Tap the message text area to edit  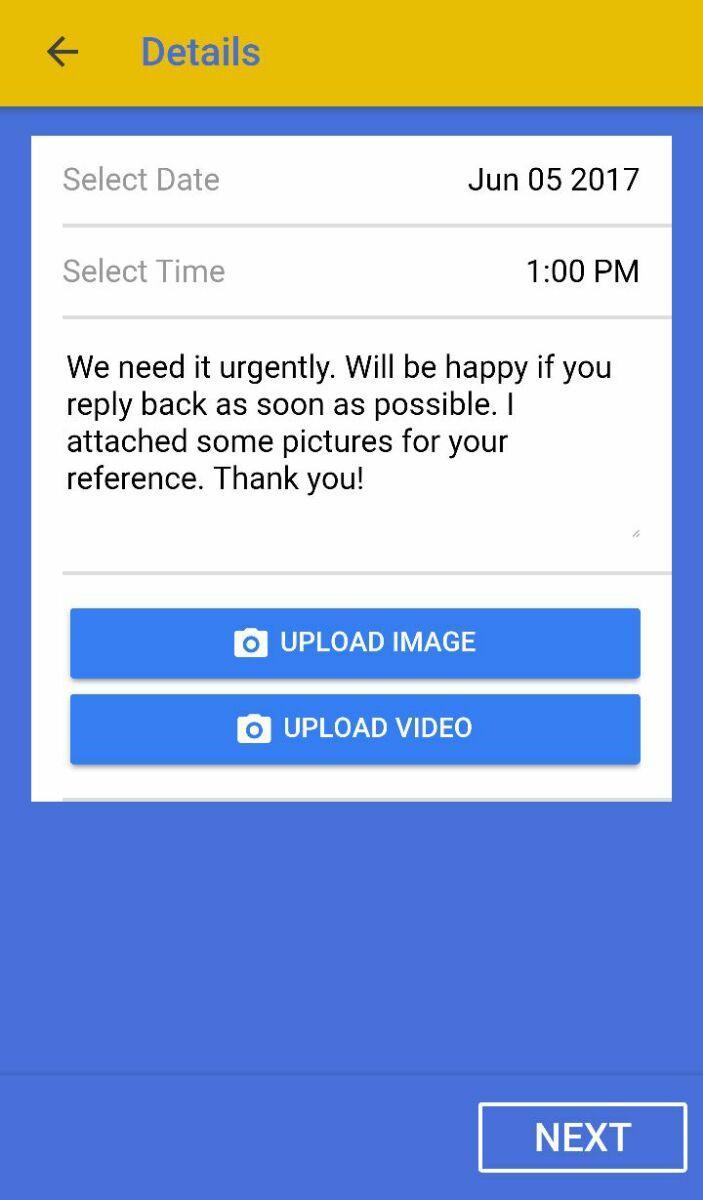point(350,440)
